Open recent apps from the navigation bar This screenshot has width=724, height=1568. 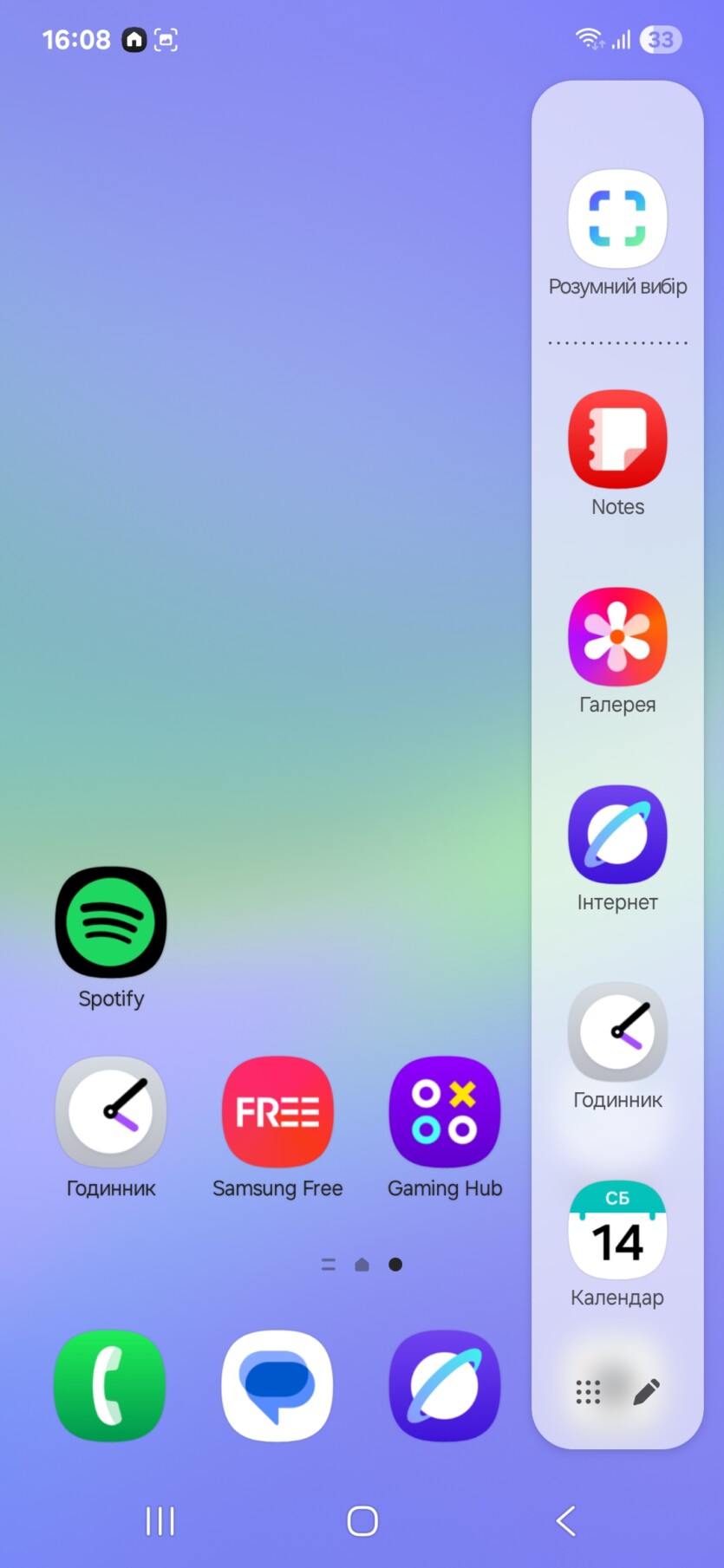(160, 1520)
